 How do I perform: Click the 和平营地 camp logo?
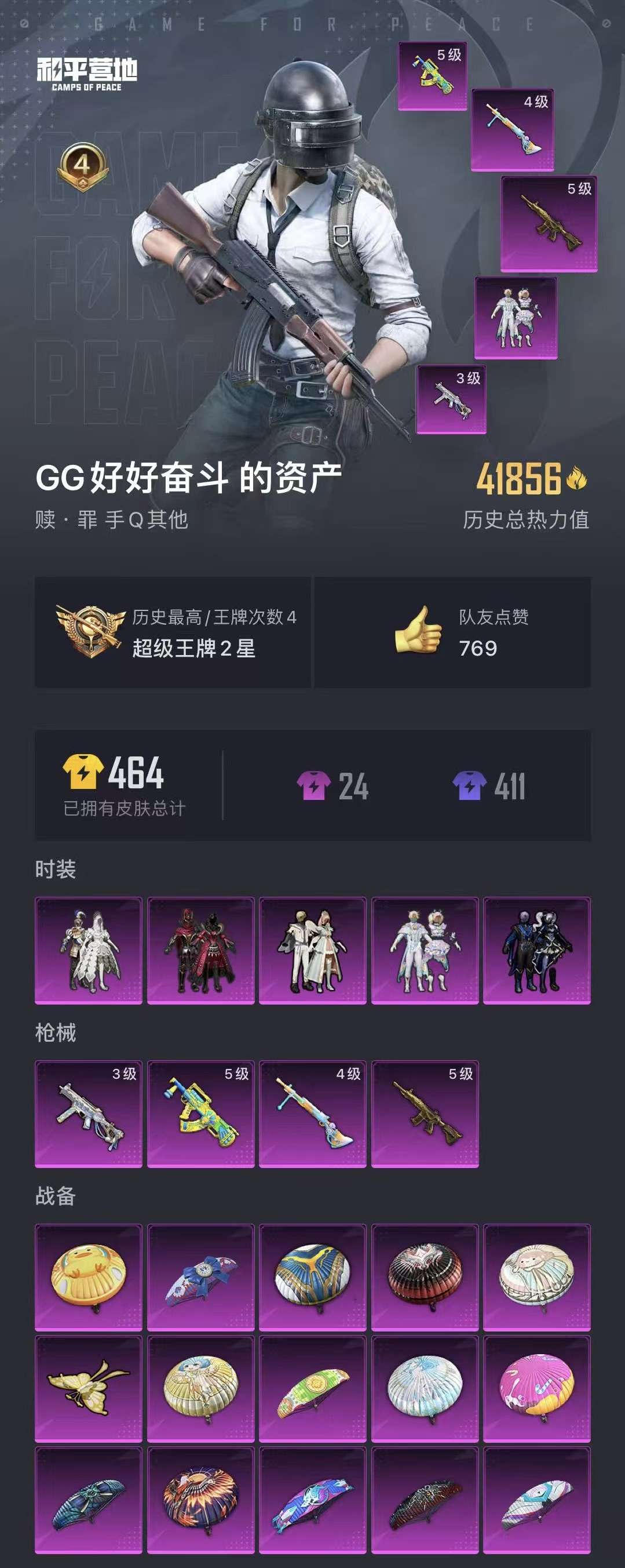pyautogui.click(x=88, y=72)
